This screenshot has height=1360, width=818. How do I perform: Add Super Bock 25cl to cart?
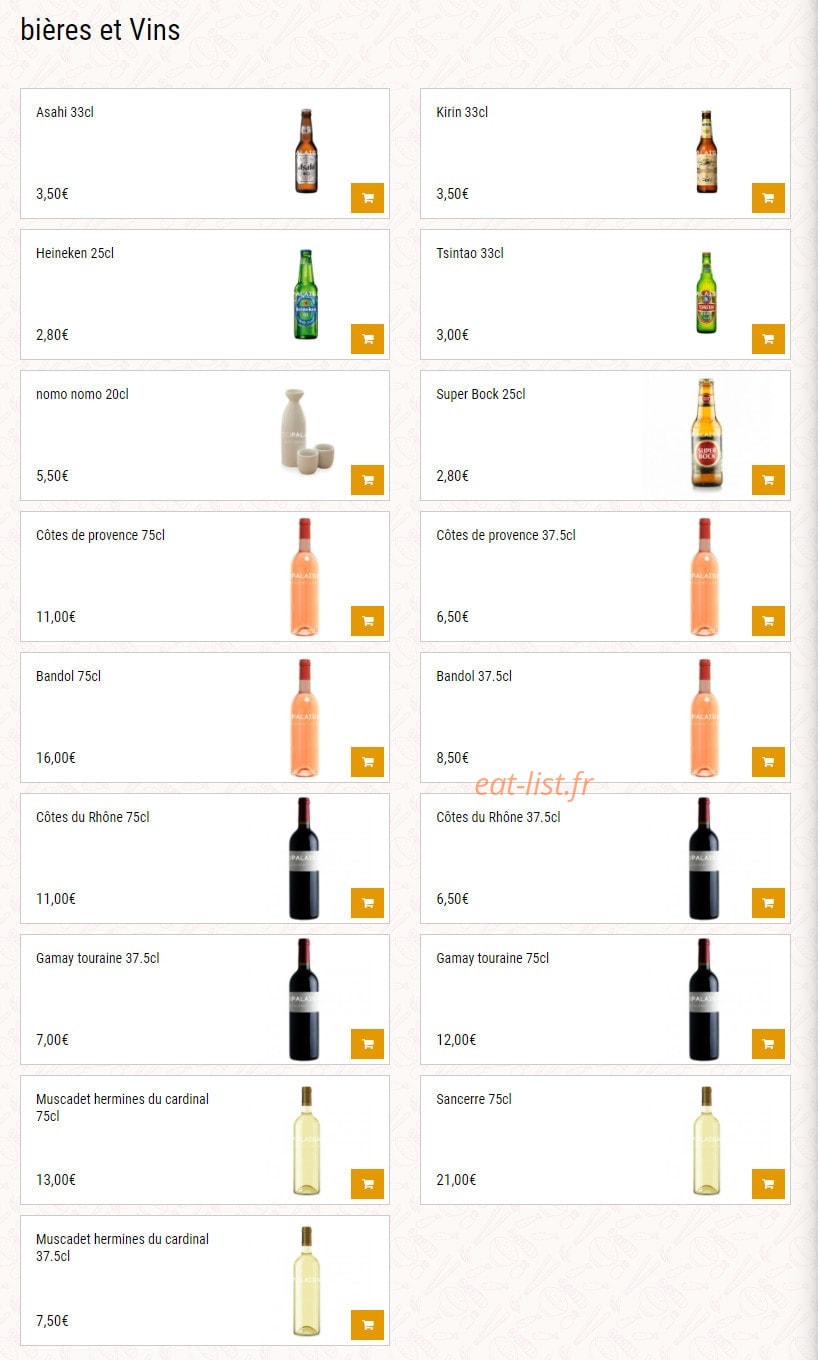(768, 480)
